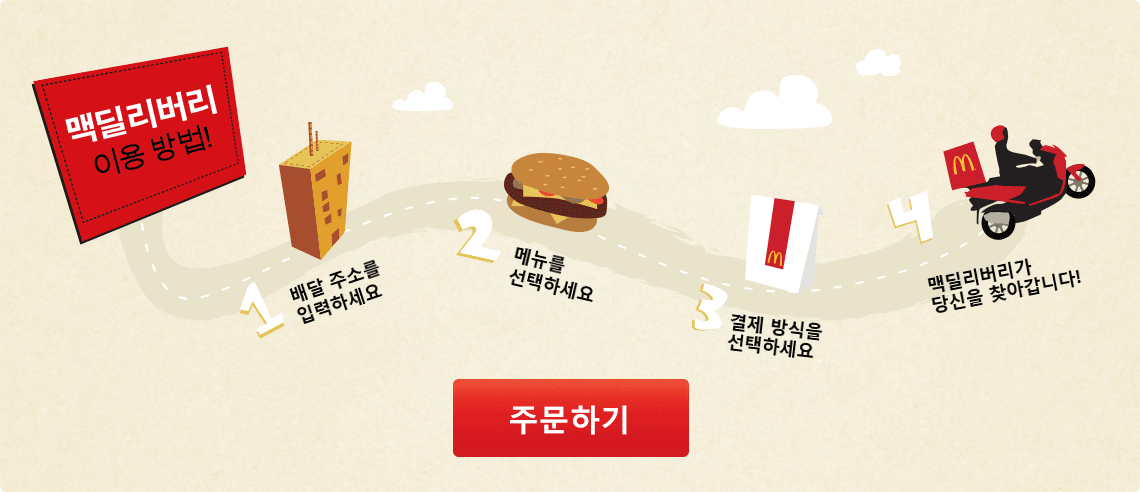
Task: Tap the 주문하기 order button
Action: click(x=570, y=418)
